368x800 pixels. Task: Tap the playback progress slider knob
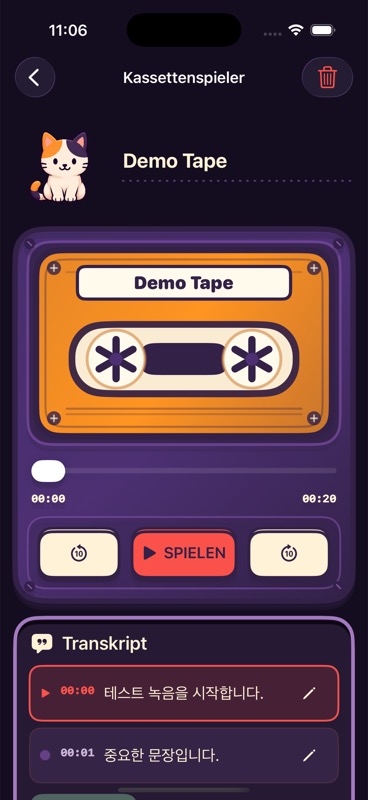[48, 471]
